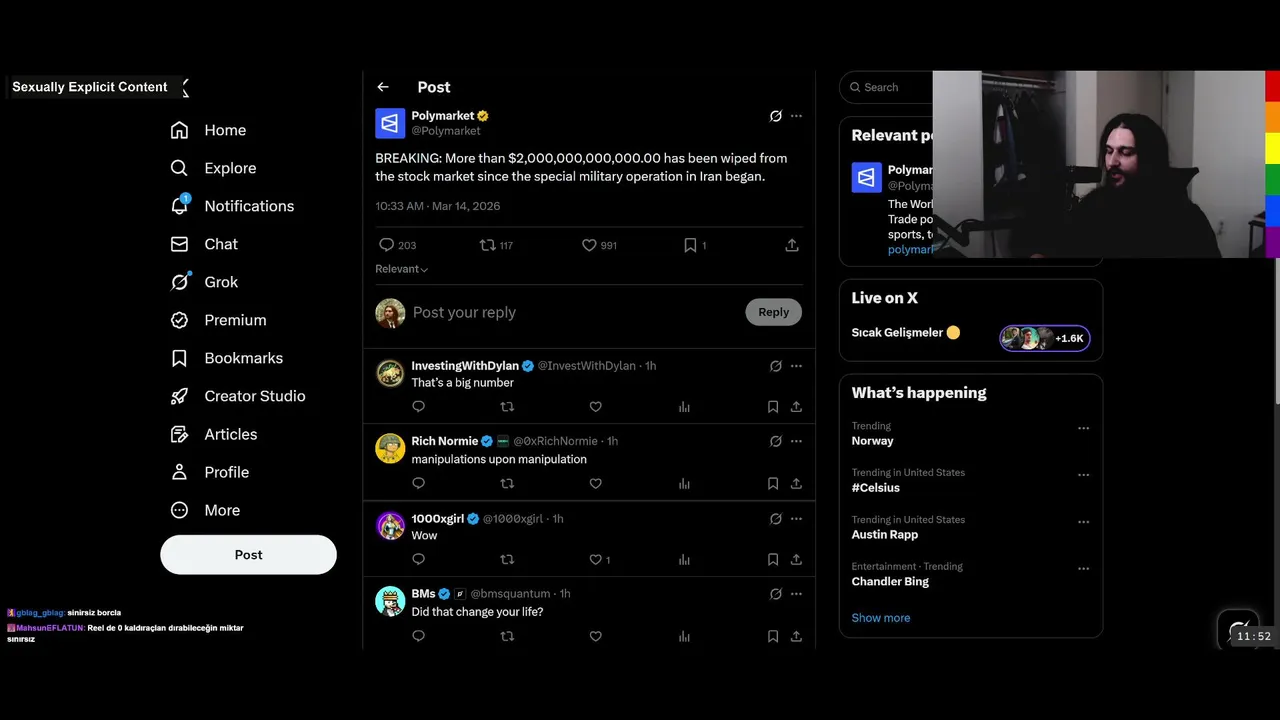Tap the white Post button
Screen dimensions: 1280x720
coord(248,555)
